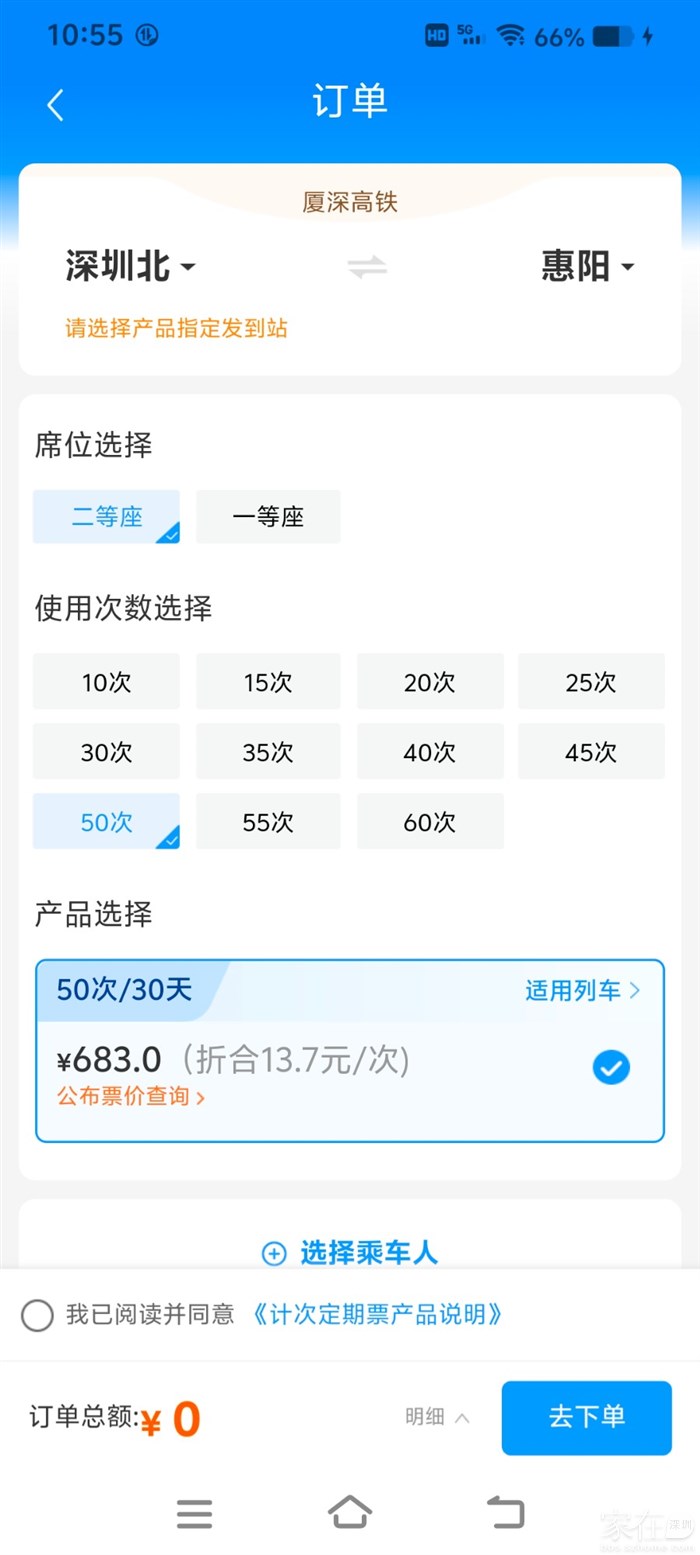This screenshot has width=700, height=1555.
Task: Tap 去下单 to place the order
Action: 586,1417
